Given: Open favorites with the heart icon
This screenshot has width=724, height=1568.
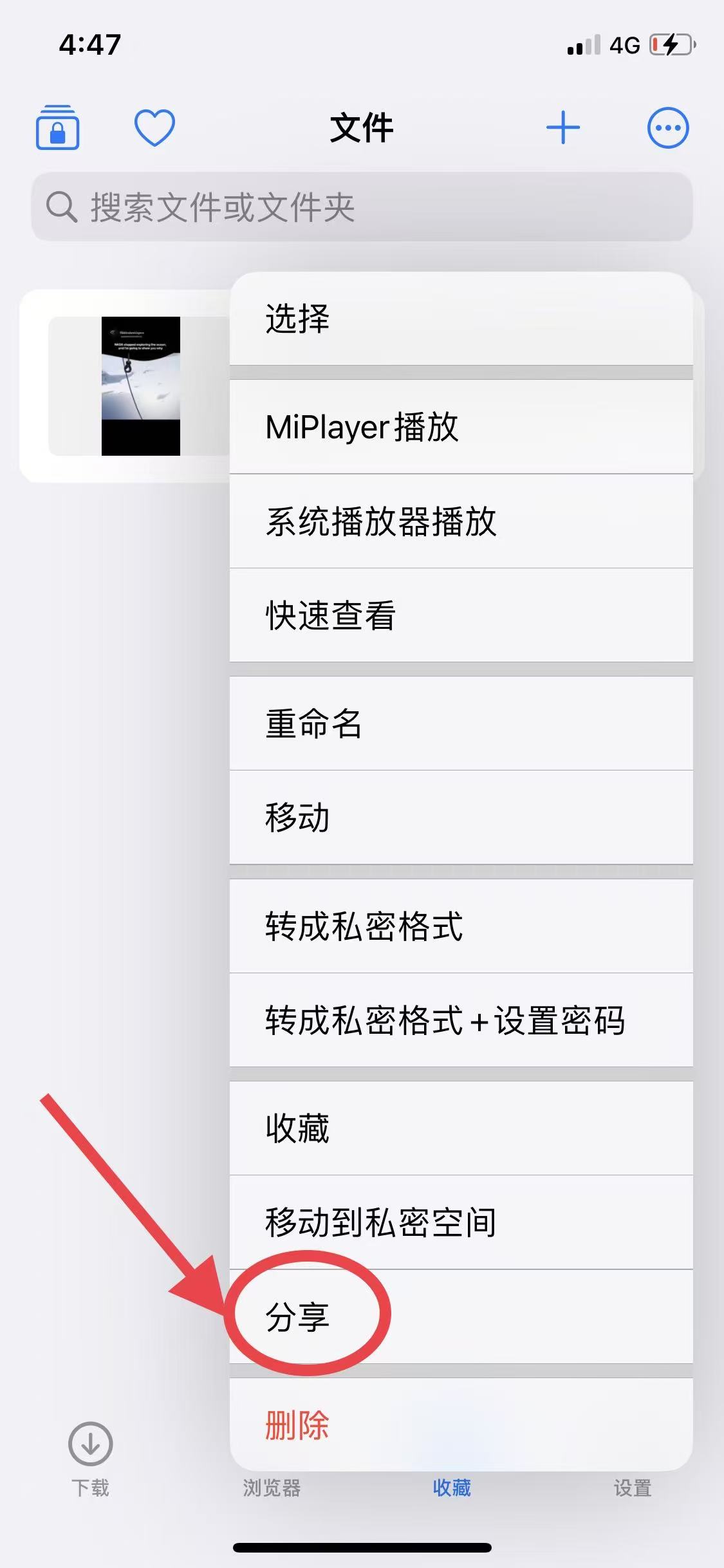Looking at the screenshot, I should pos(154,127).
